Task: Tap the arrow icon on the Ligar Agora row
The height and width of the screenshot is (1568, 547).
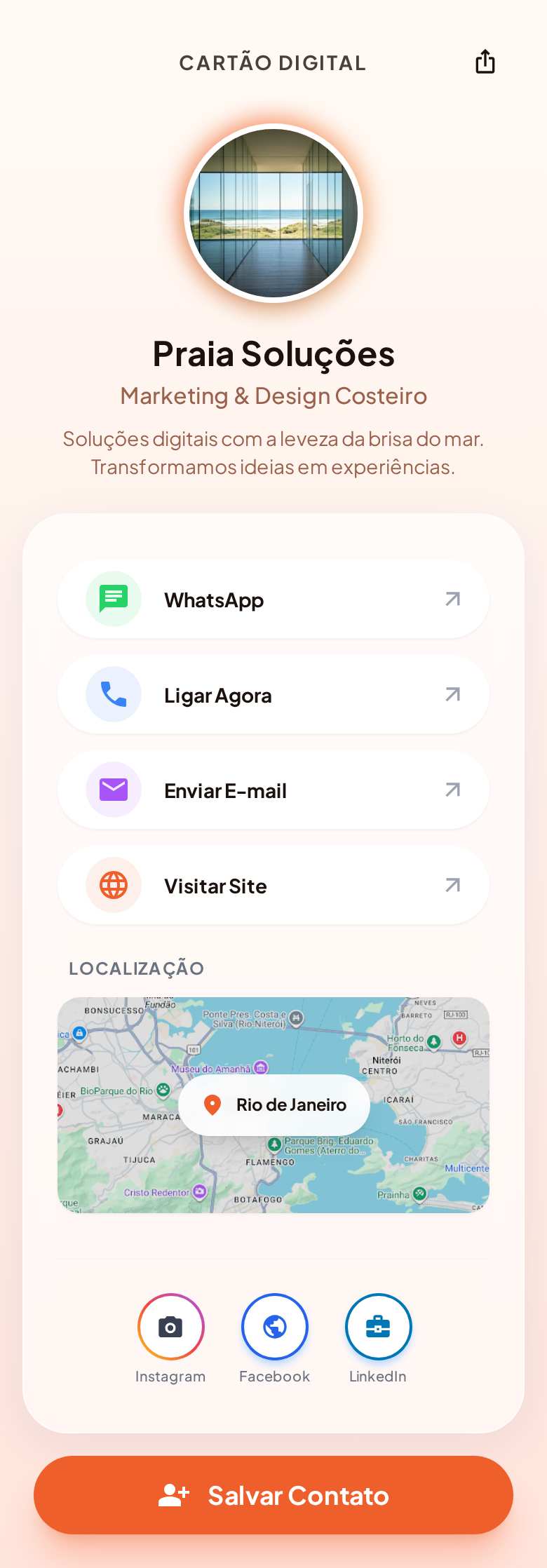Action: (x=452, y=694)
